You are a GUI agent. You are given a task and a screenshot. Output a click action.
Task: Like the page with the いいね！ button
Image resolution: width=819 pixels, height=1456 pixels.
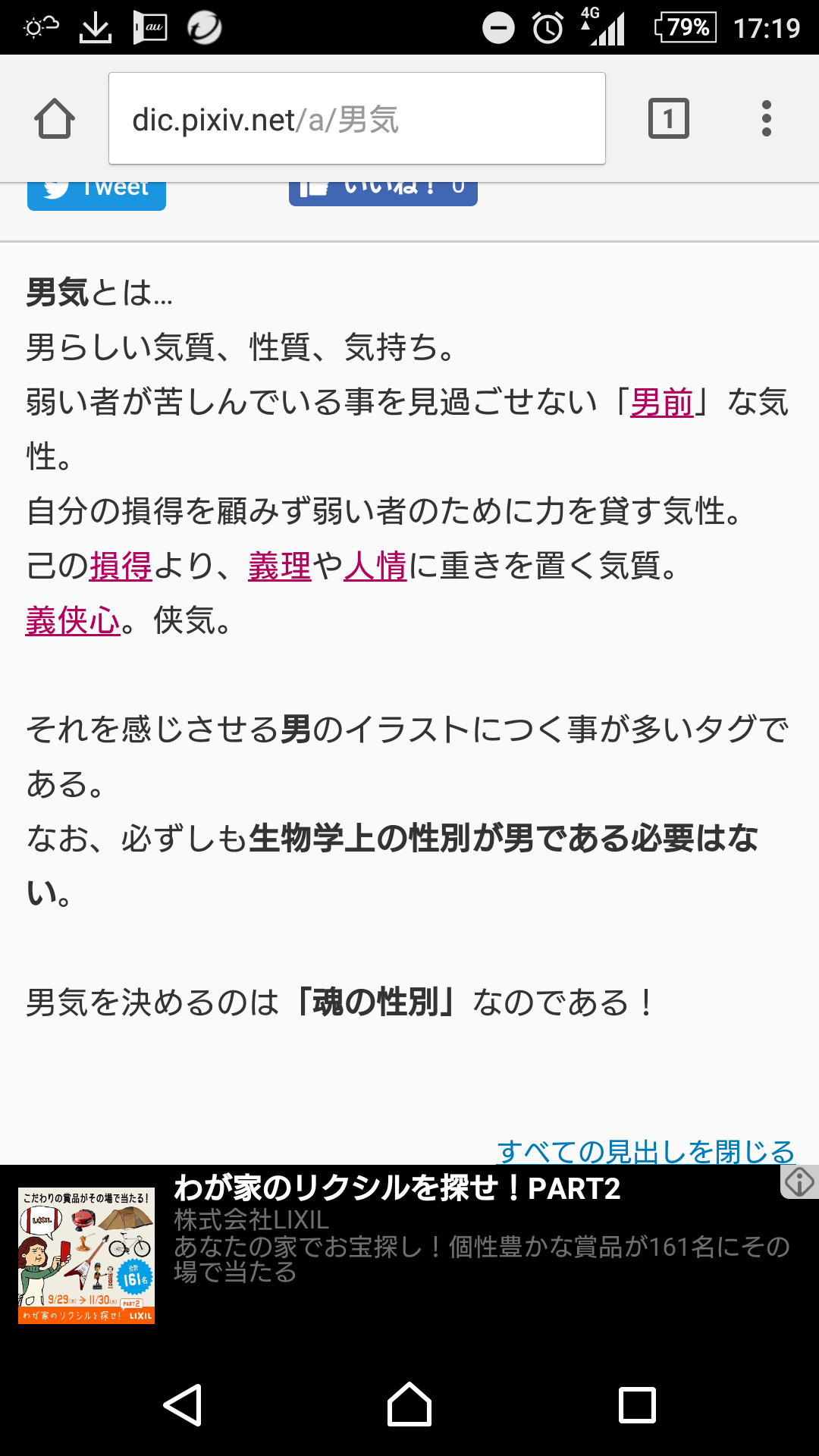click(x=383, y=194)
